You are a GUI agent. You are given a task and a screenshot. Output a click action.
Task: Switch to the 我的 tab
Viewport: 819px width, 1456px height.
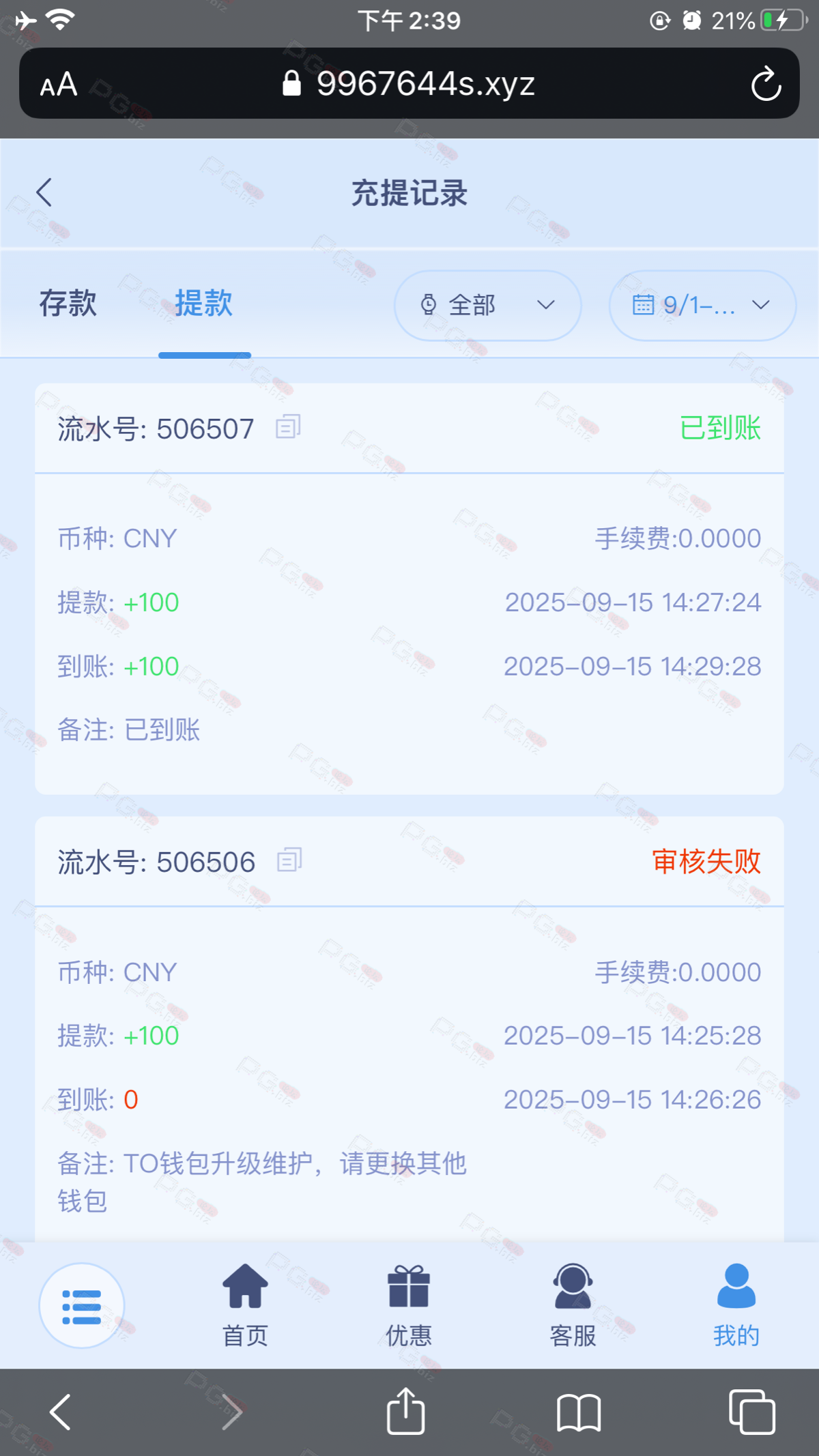coord(736,1305)
